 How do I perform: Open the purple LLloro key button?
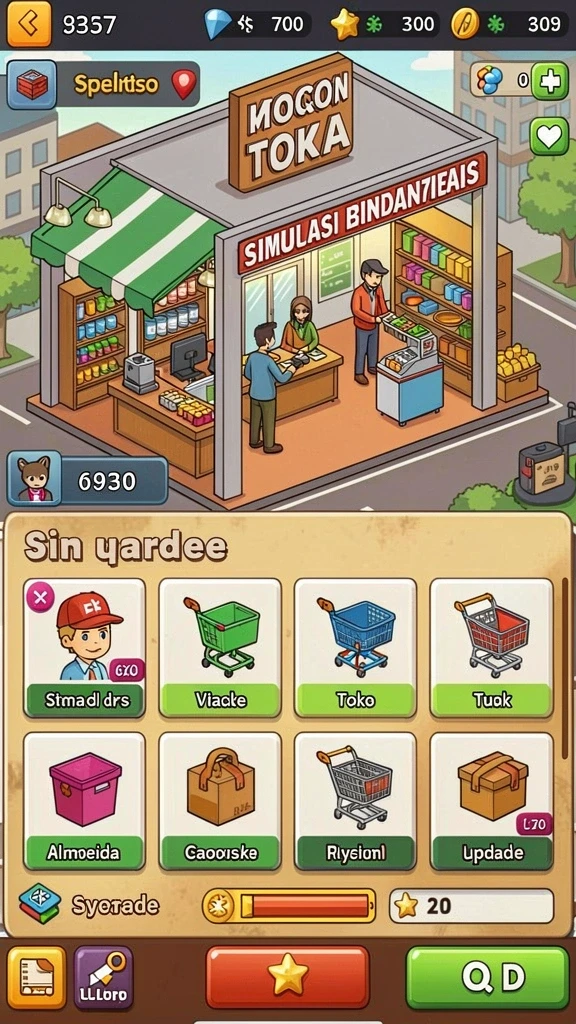tap(103, 978)
